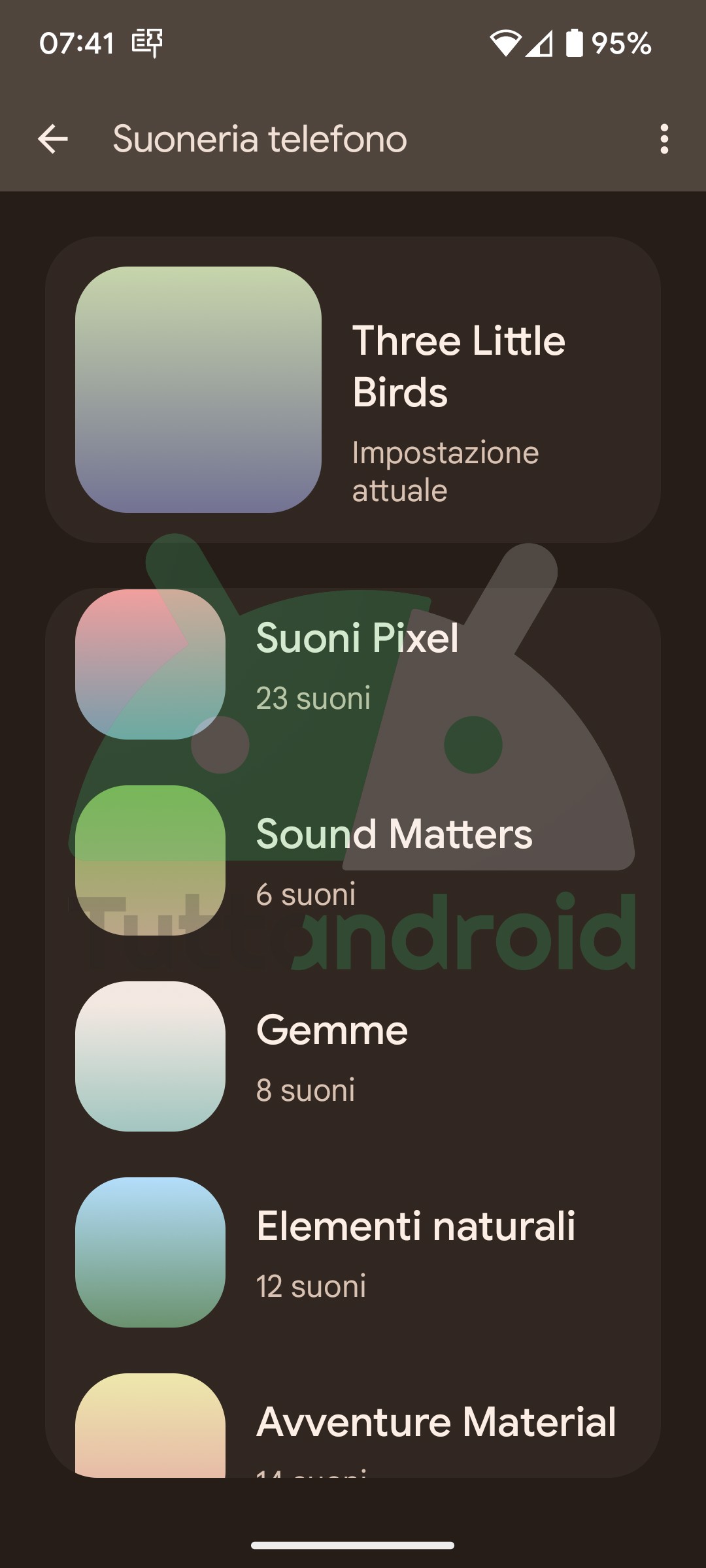Go back from Suoneria telefono
This screenshot has width=706, height=1568.
click(53, 139)
